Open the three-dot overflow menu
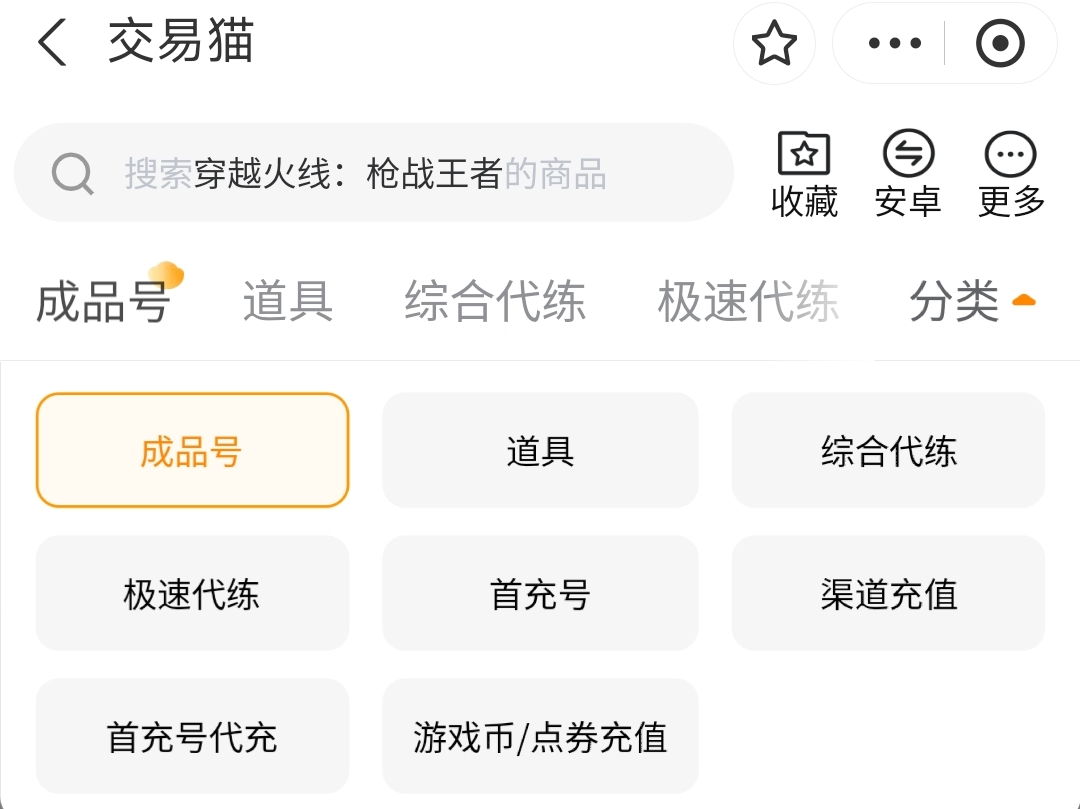 894,44
